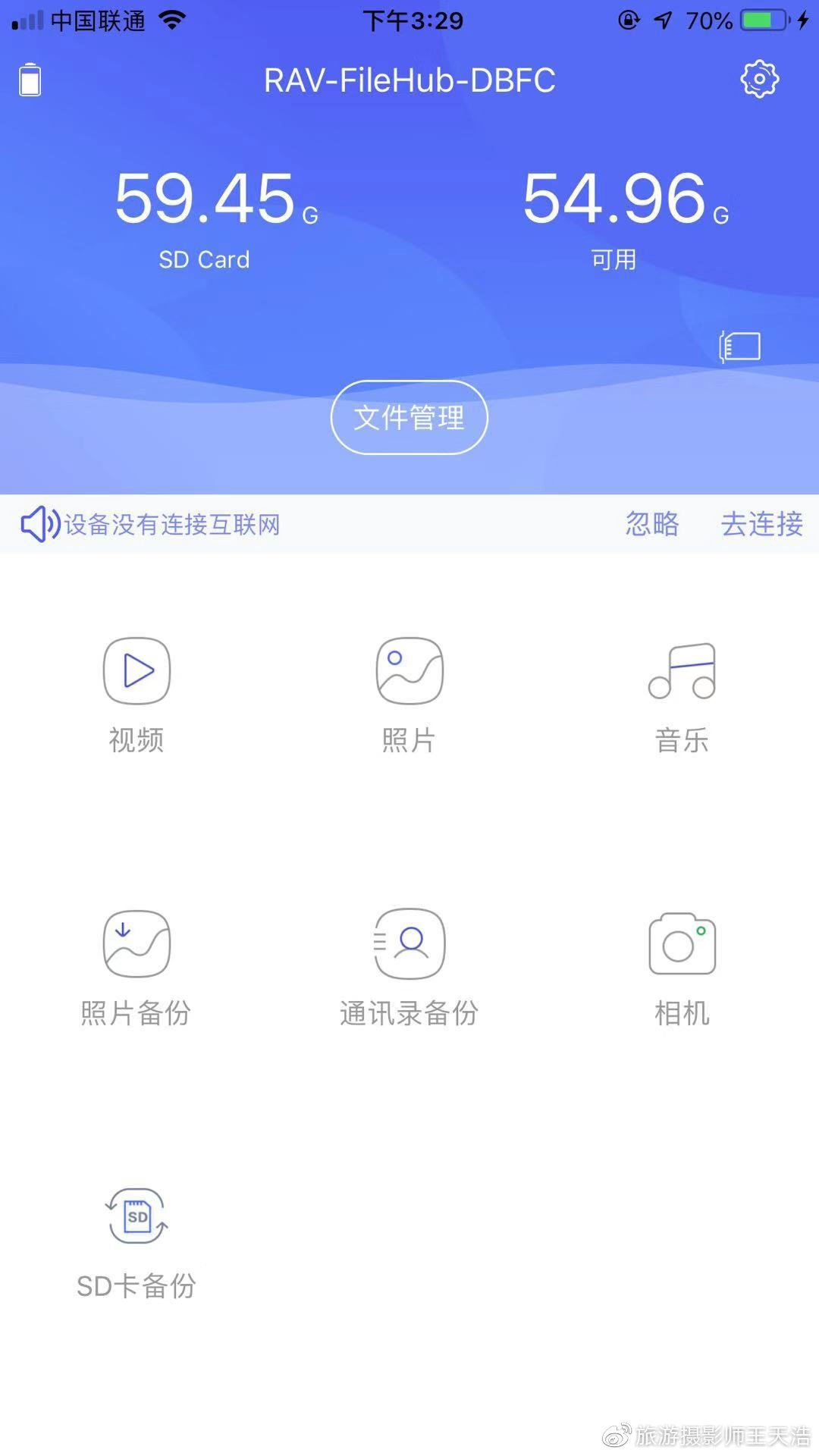Open 文件管理 file management
The width and height of the screenshot is (819, 1456).
click(x=409, y=417)
